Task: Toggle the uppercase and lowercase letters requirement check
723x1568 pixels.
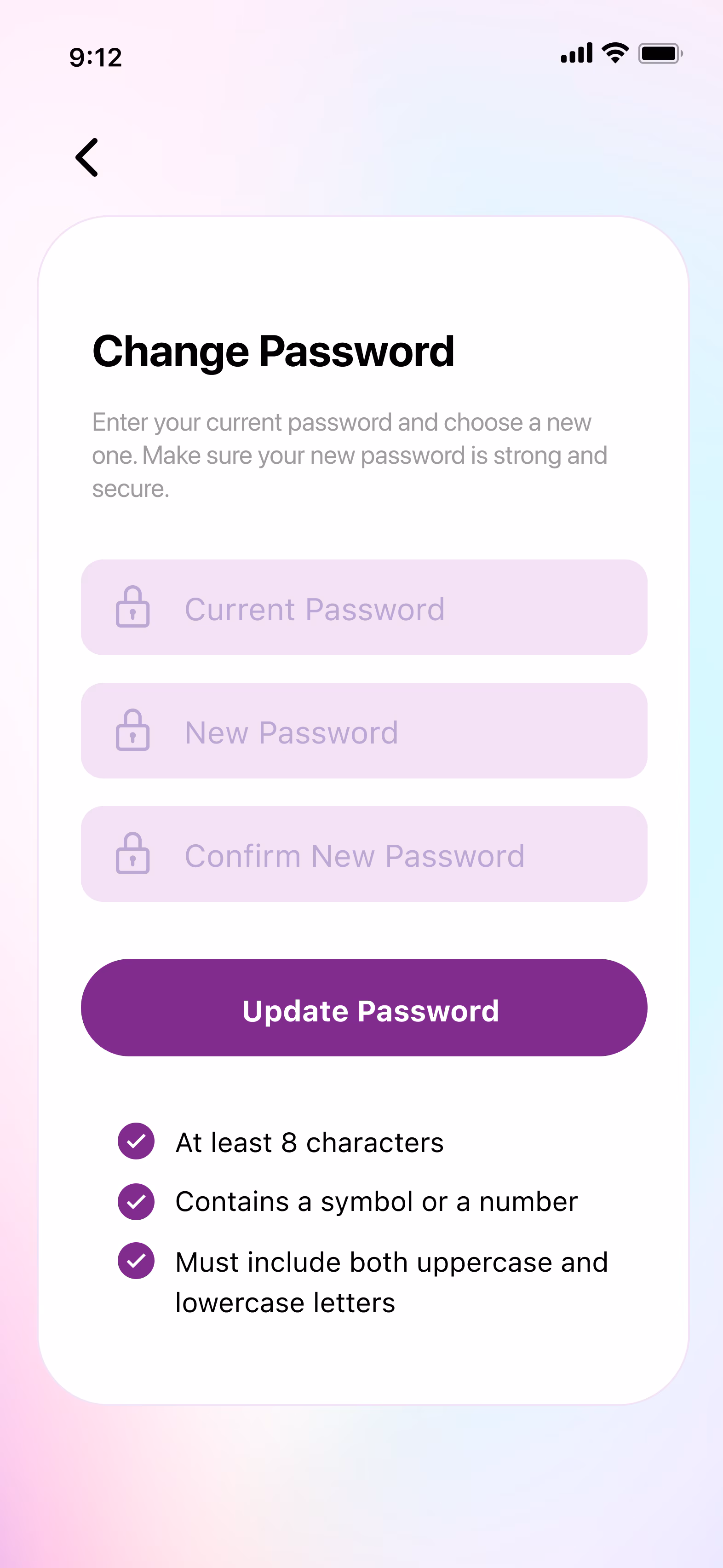Action: click(x=136, y=1261)
